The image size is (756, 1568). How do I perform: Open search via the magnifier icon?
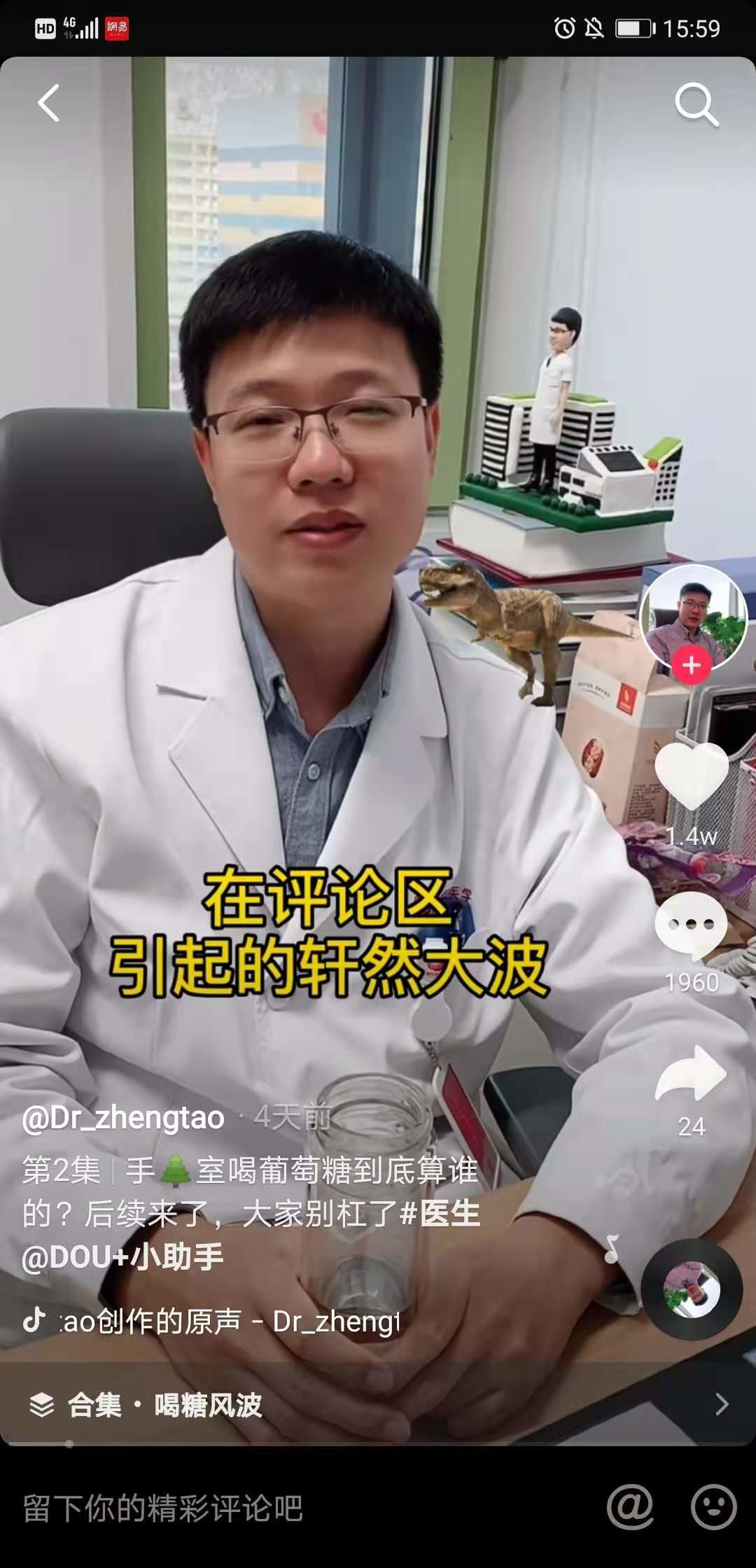point(696,105)
